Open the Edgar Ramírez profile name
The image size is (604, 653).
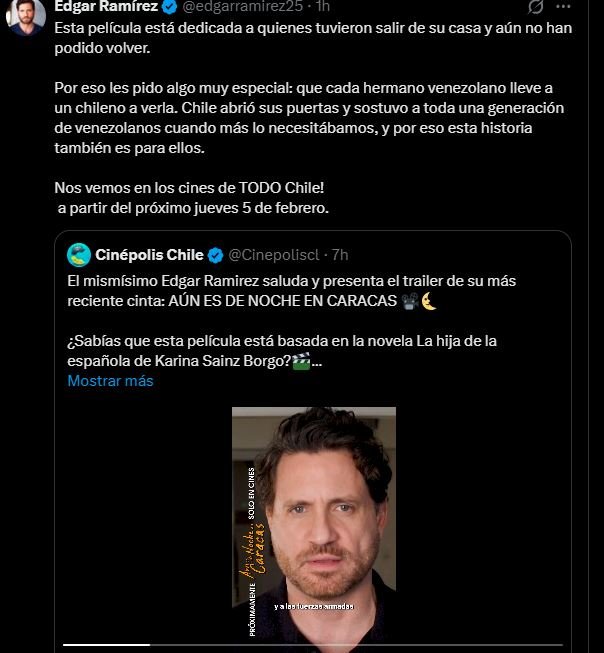click(106, 6)
